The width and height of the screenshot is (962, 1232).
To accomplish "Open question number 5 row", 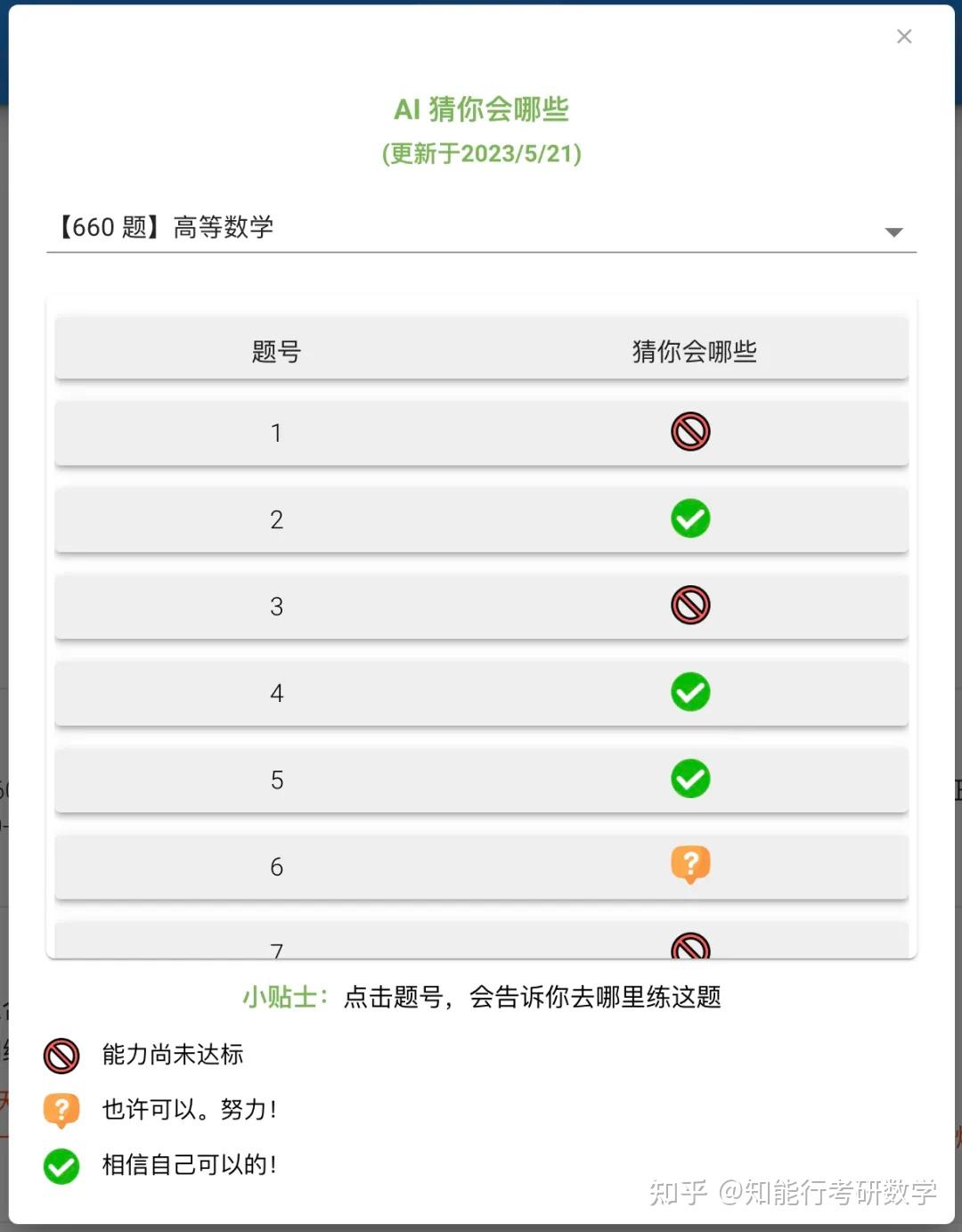I will click(481, 780).
